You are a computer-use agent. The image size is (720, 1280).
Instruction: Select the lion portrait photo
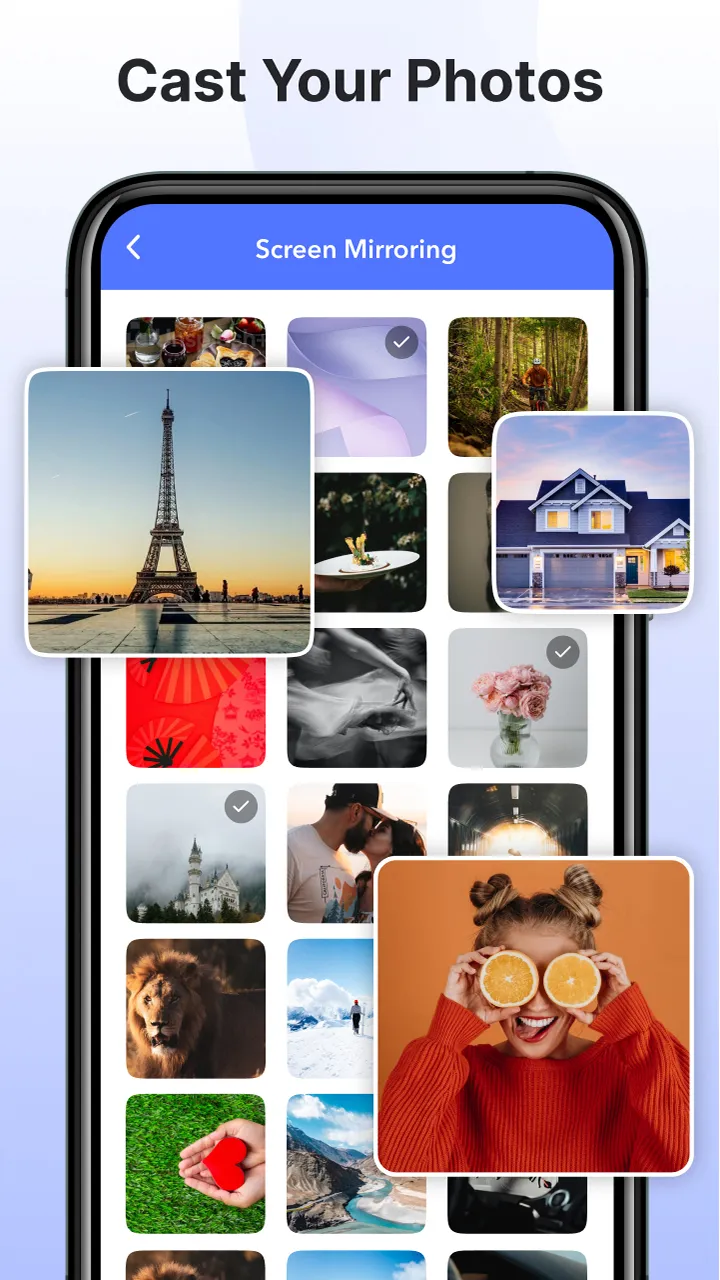(x=195, y=1009)
